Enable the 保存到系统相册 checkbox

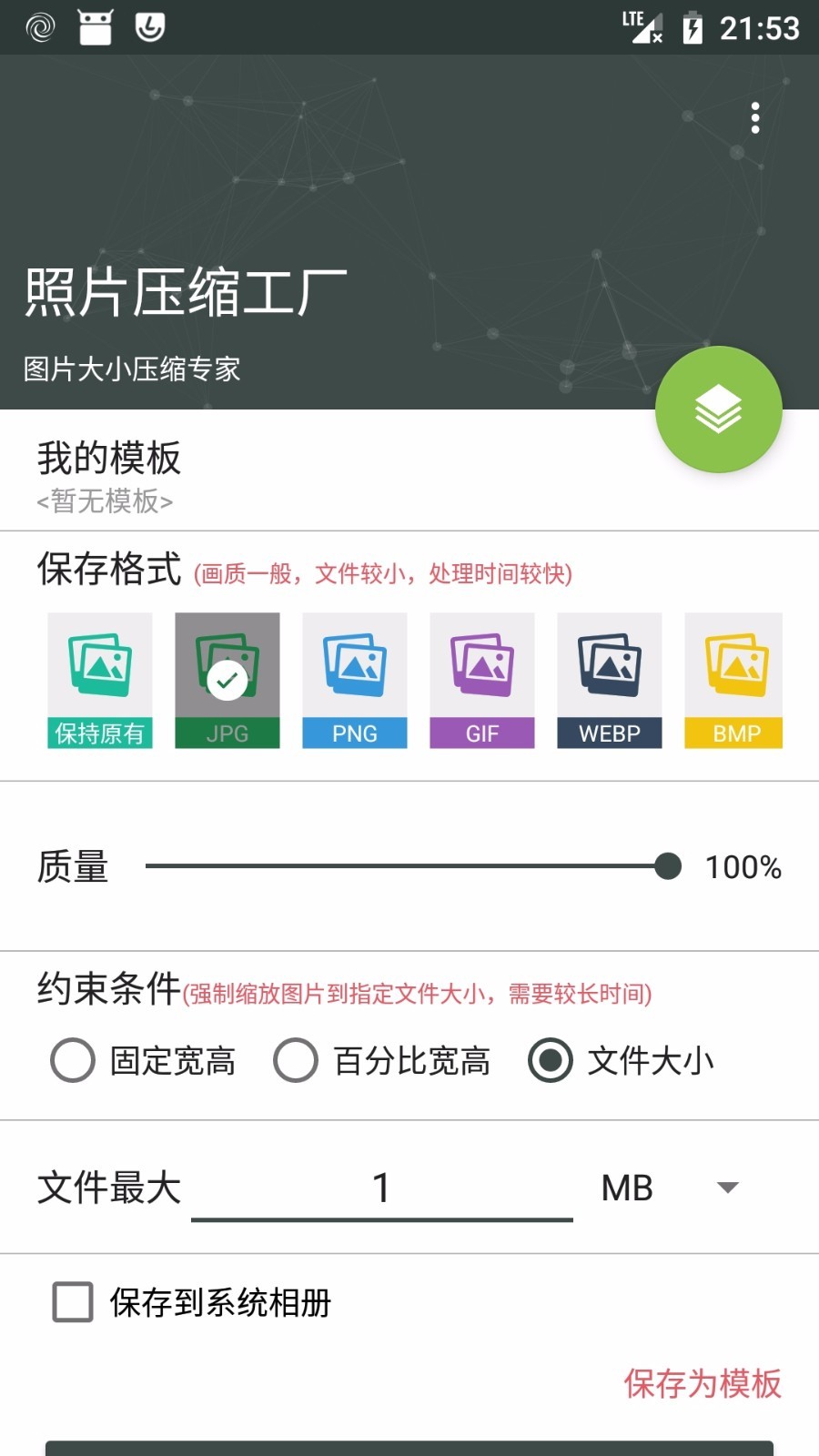[73, 1302]
